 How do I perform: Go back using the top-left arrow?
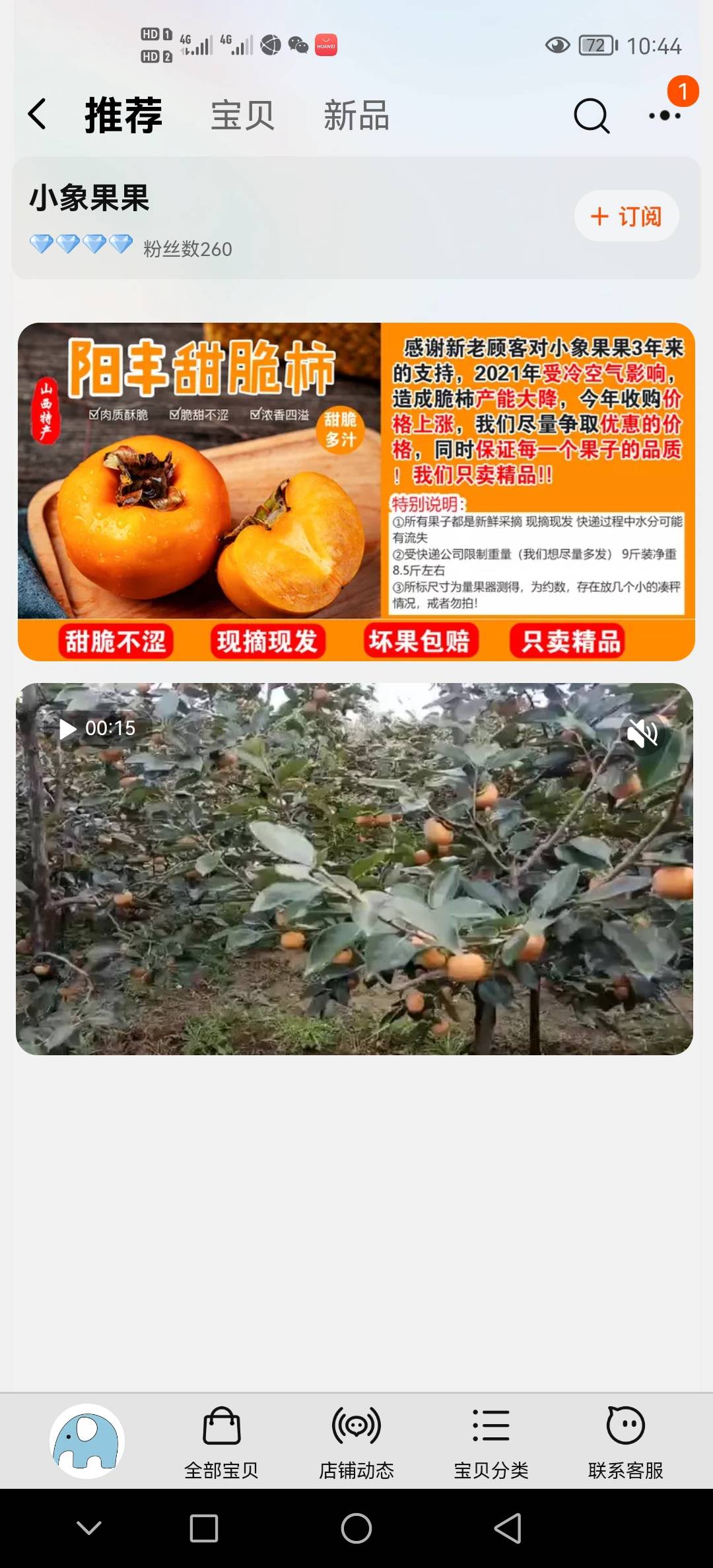(38, 115)
